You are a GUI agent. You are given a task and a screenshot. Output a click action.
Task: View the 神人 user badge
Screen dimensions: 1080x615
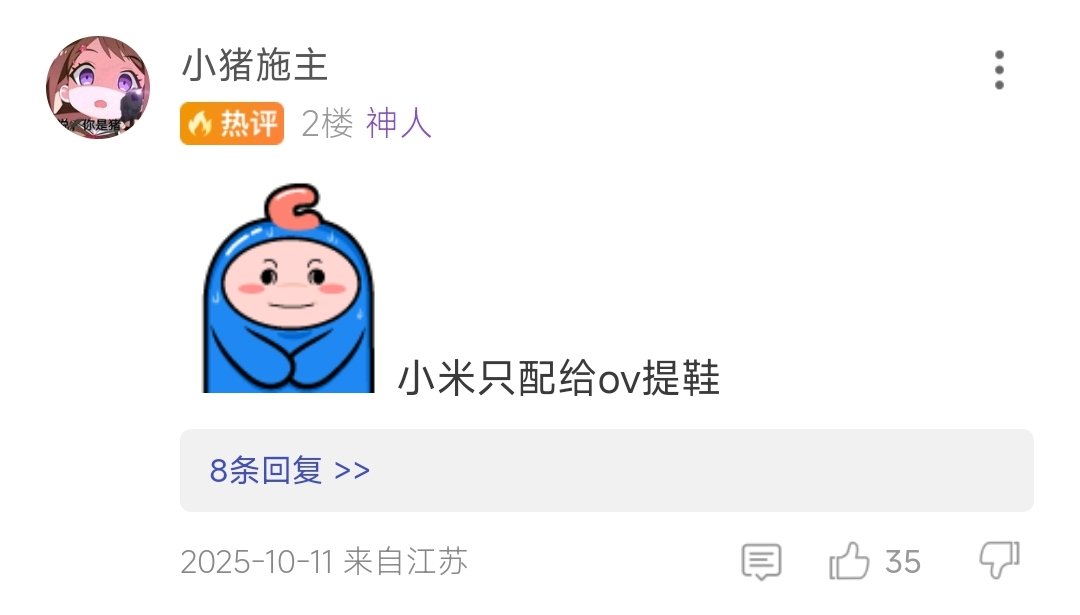(399, 124)
